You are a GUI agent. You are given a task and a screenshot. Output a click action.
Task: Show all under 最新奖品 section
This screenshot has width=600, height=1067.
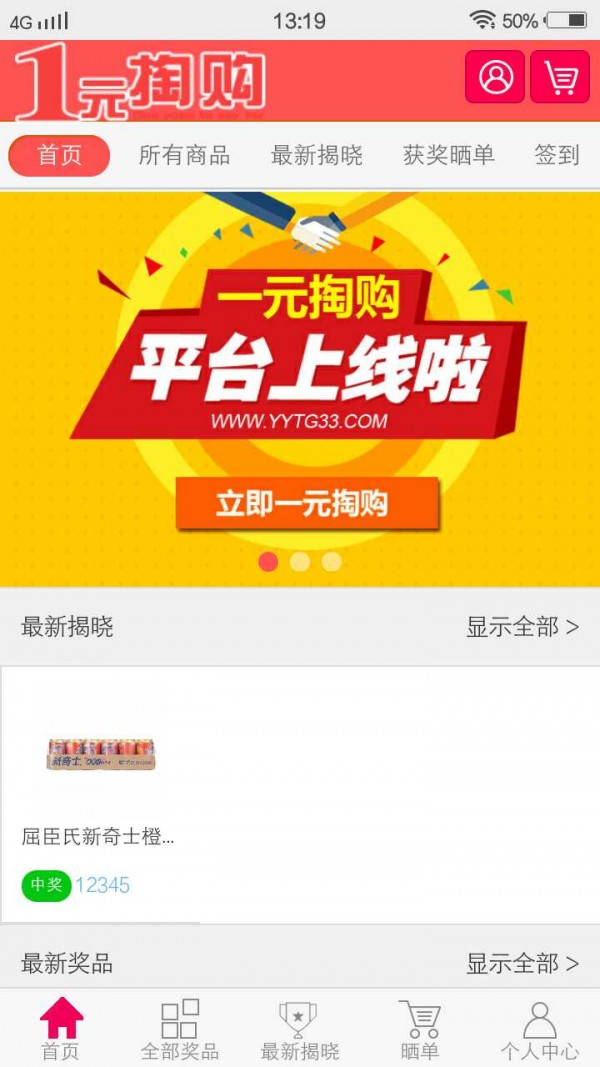tap(522, 964)
